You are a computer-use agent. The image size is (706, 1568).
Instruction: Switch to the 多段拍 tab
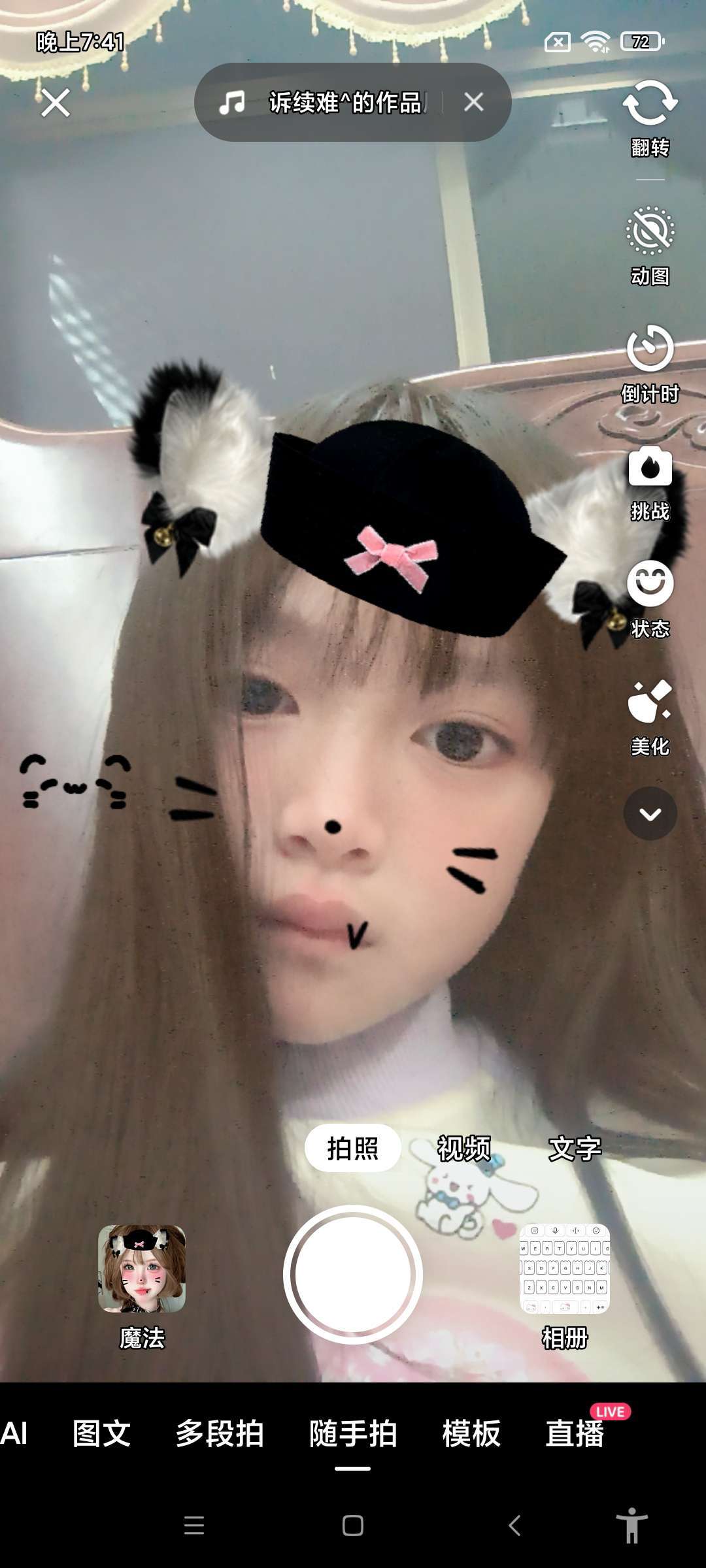click(220, 1433)
